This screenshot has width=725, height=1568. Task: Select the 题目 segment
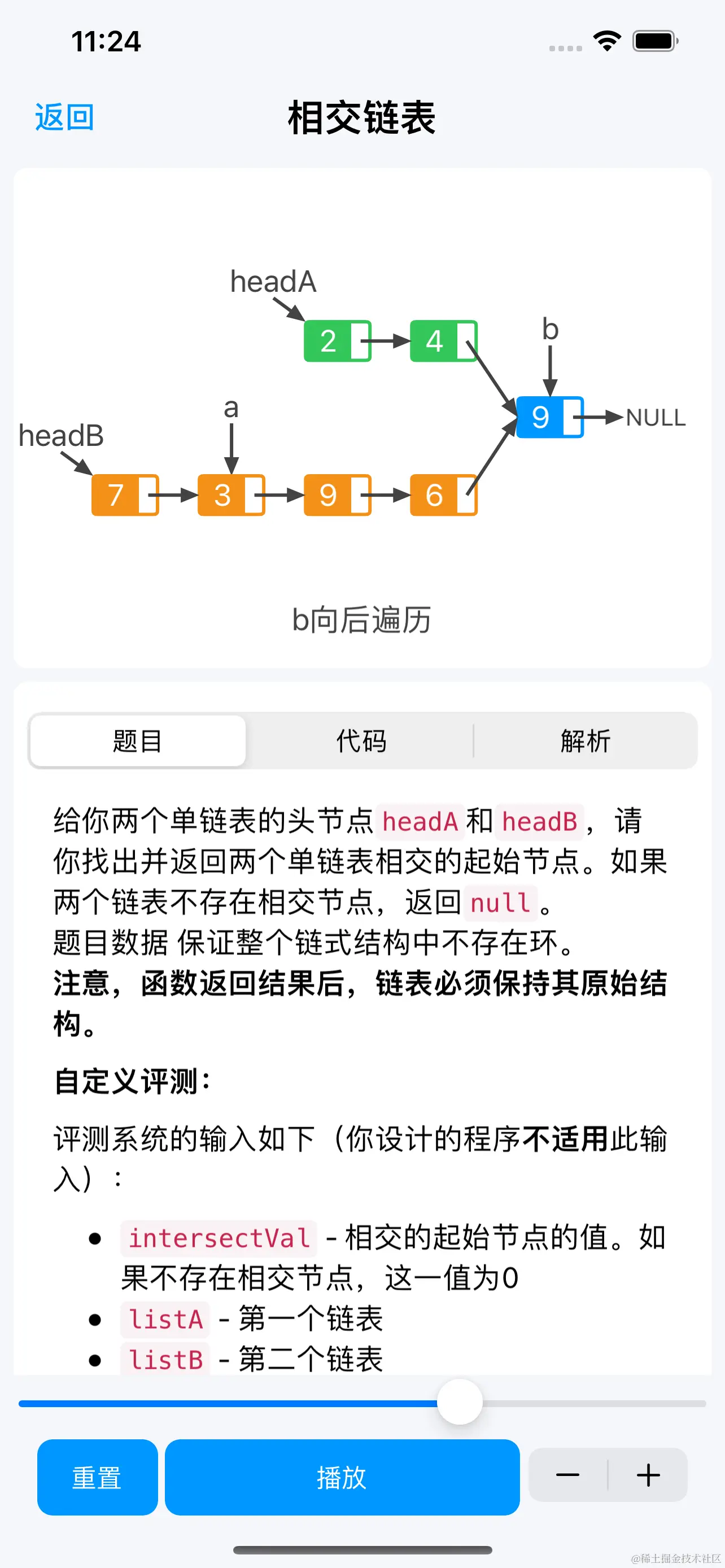pyautogui.click(x=138, y=741)
